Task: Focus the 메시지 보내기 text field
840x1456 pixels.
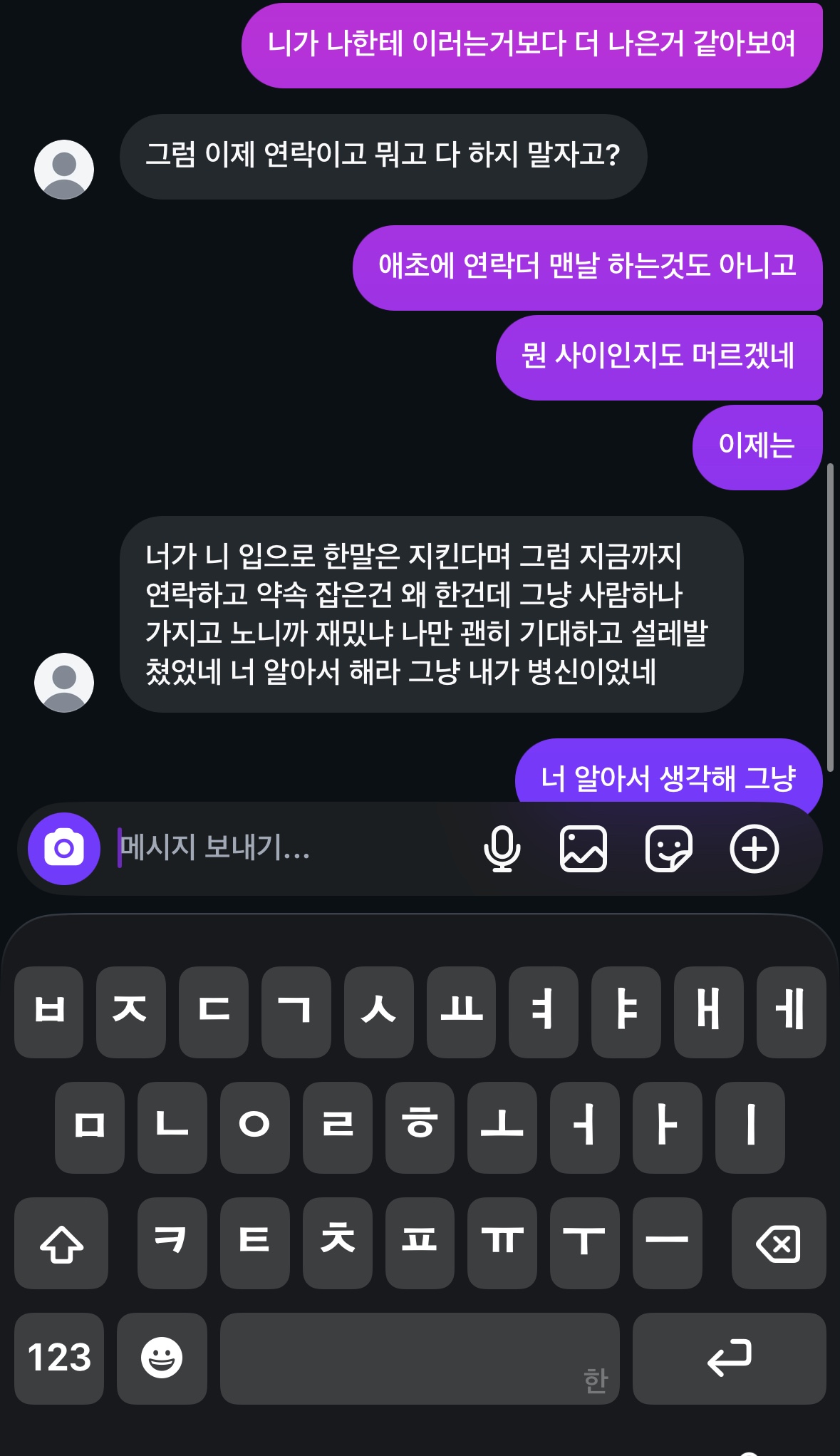Action: point(285,848)
